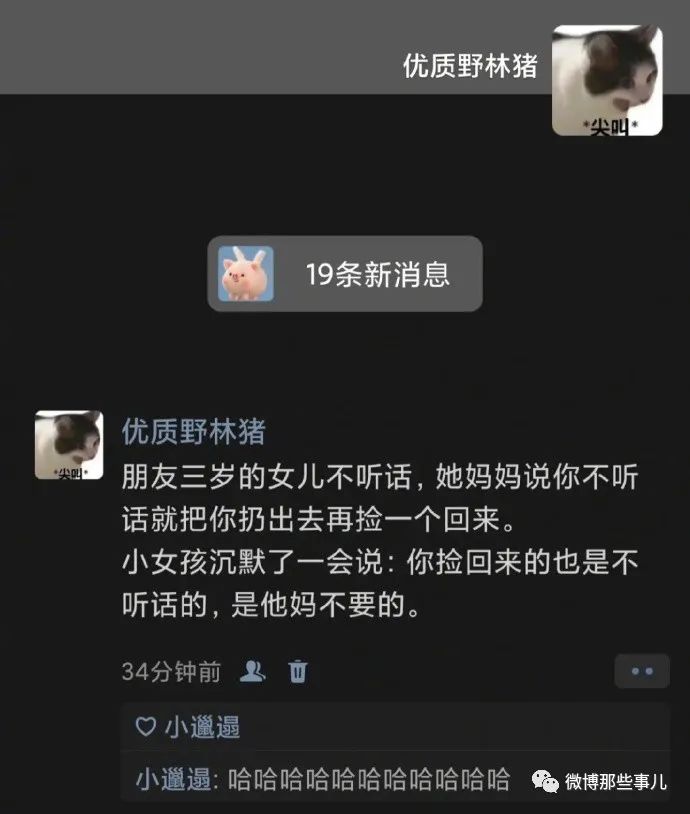Delete this post with the trash icon
690x814 pixels.
click(297, 671)
